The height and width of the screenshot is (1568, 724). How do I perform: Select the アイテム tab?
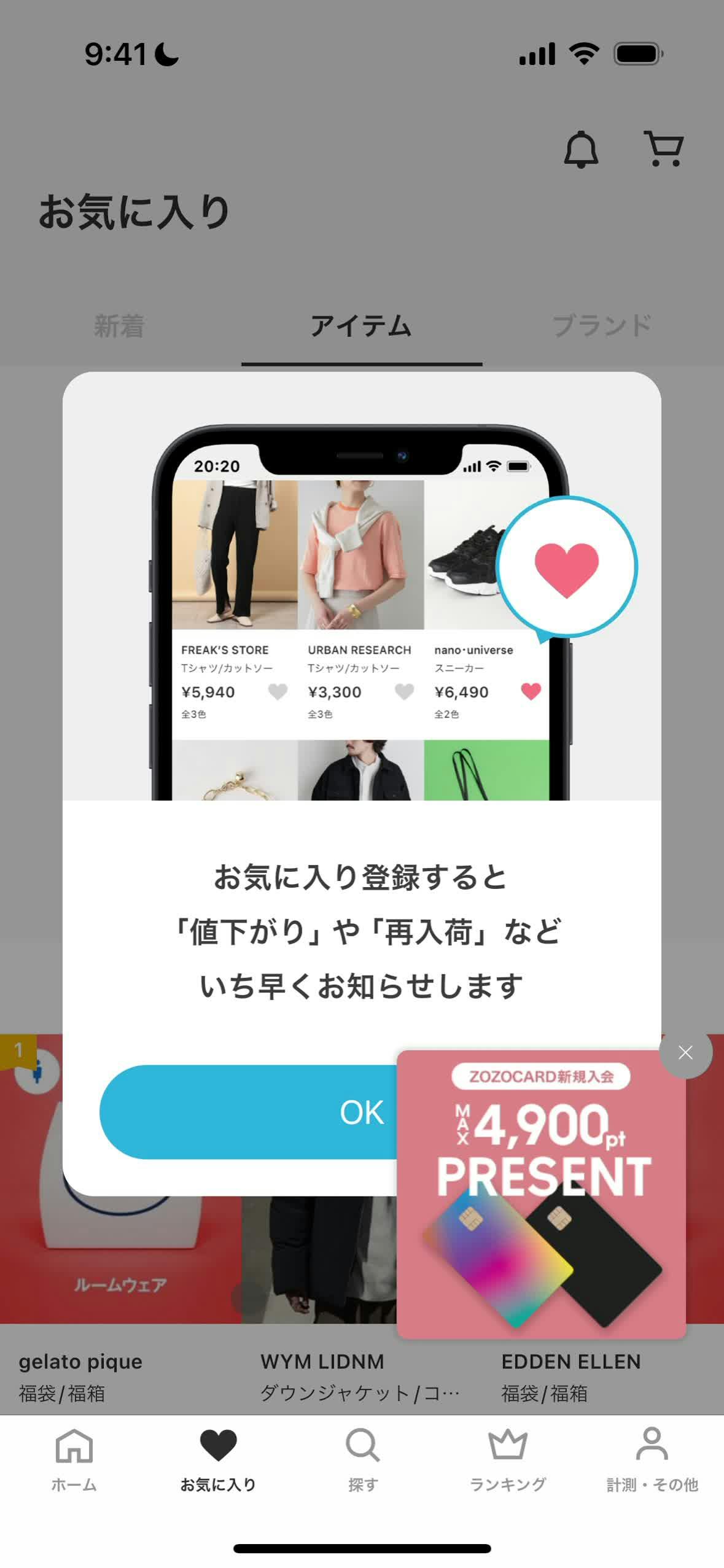pos(361,325)
